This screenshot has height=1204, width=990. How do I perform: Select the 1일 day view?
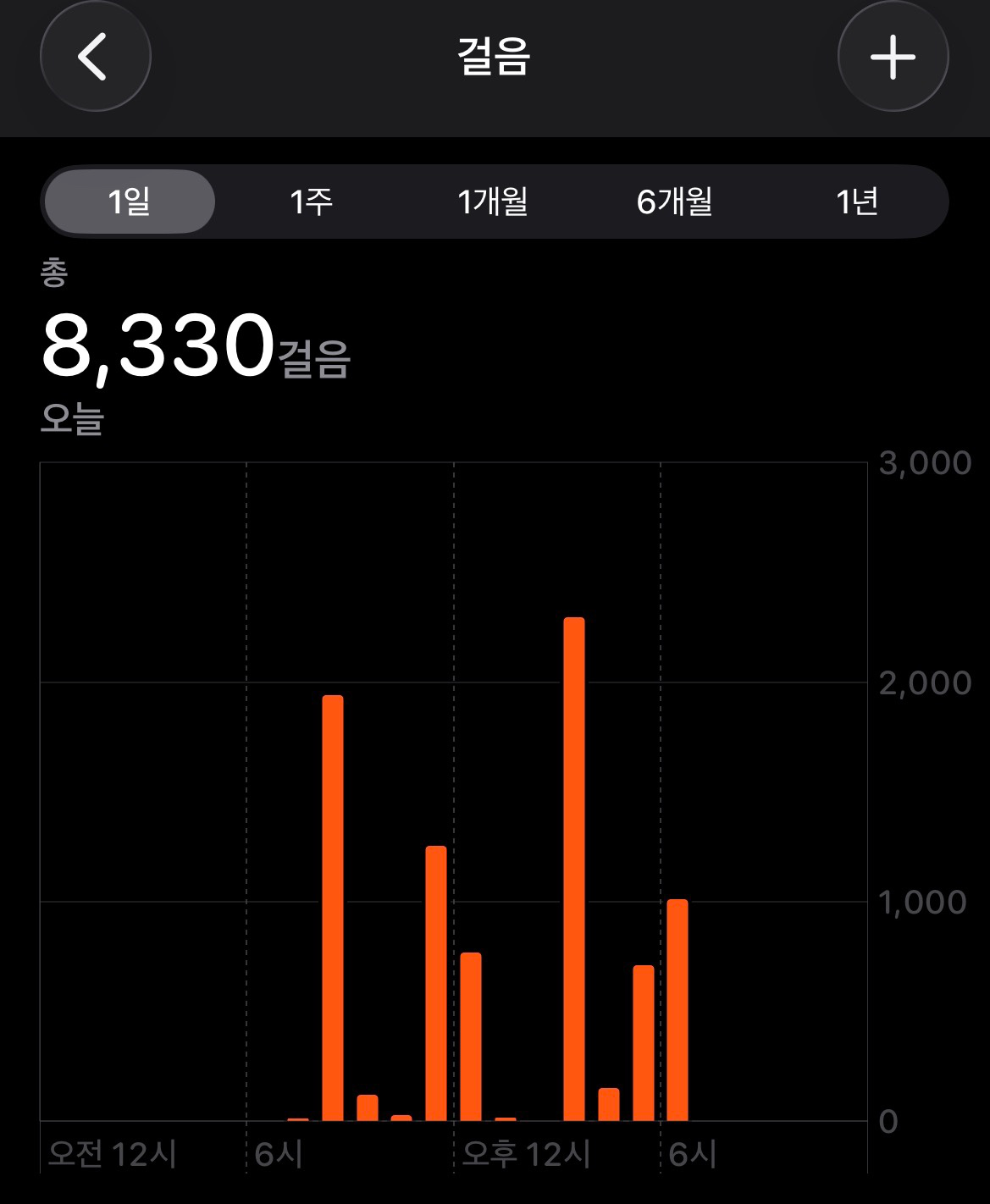click(x=130, y=202)
